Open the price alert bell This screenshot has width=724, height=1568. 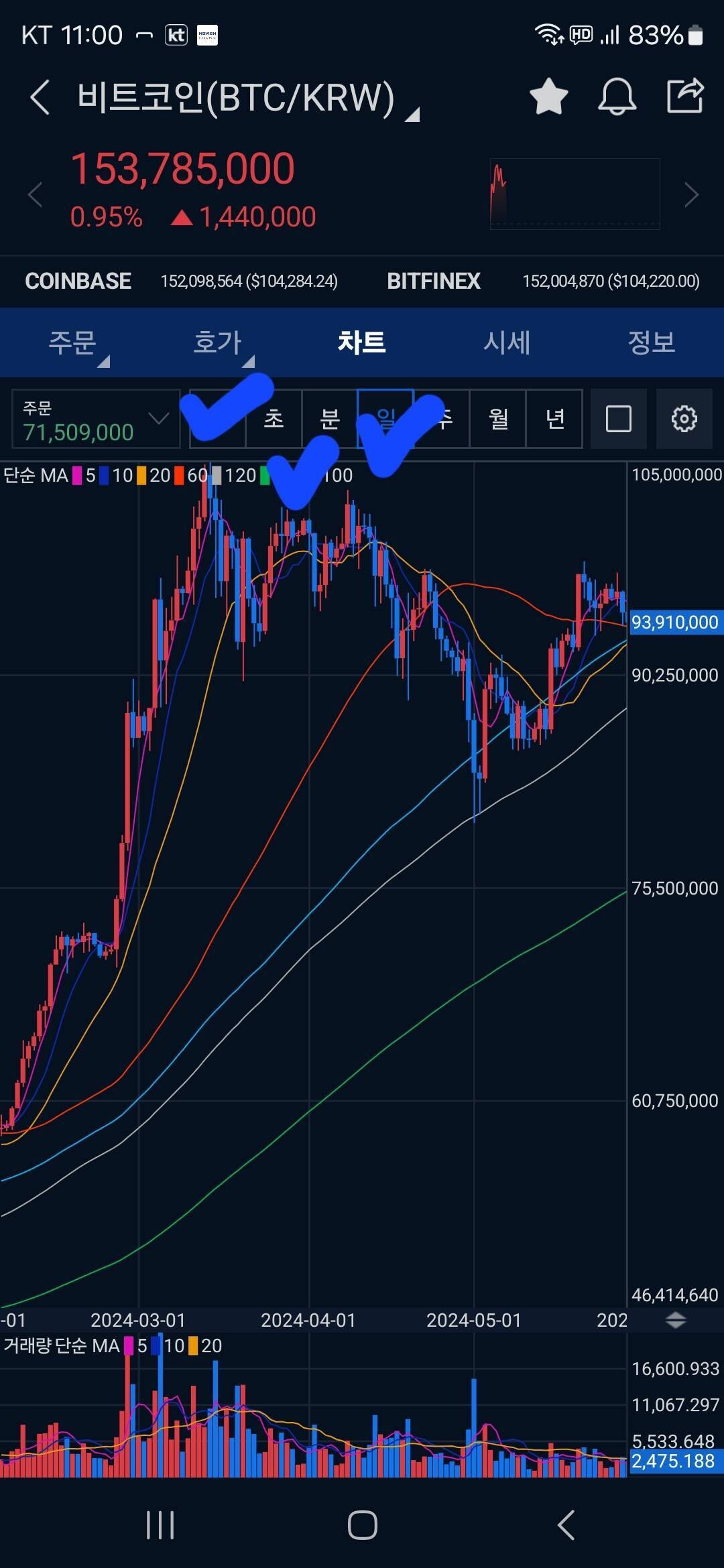click(617, 96)
